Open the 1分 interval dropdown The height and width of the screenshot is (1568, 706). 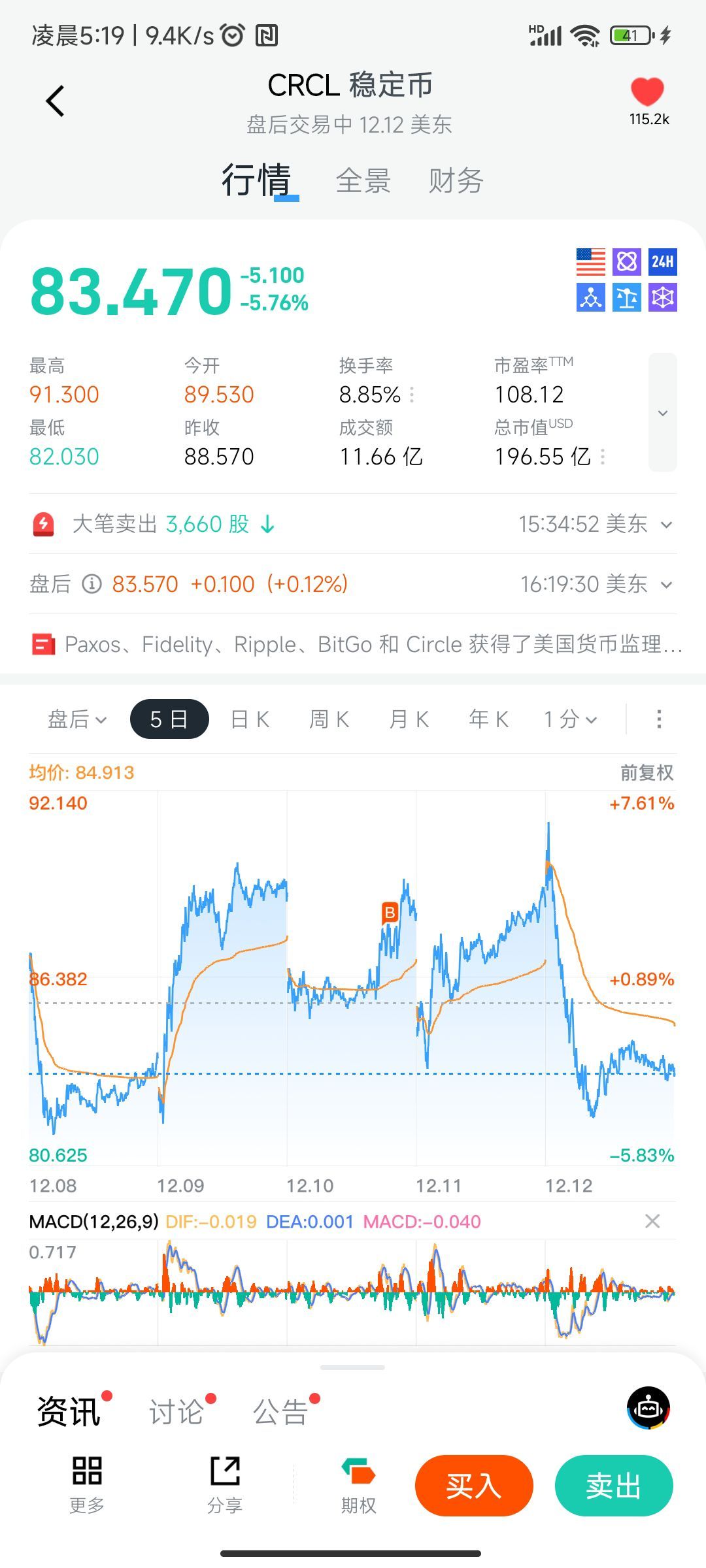[570, 719]
